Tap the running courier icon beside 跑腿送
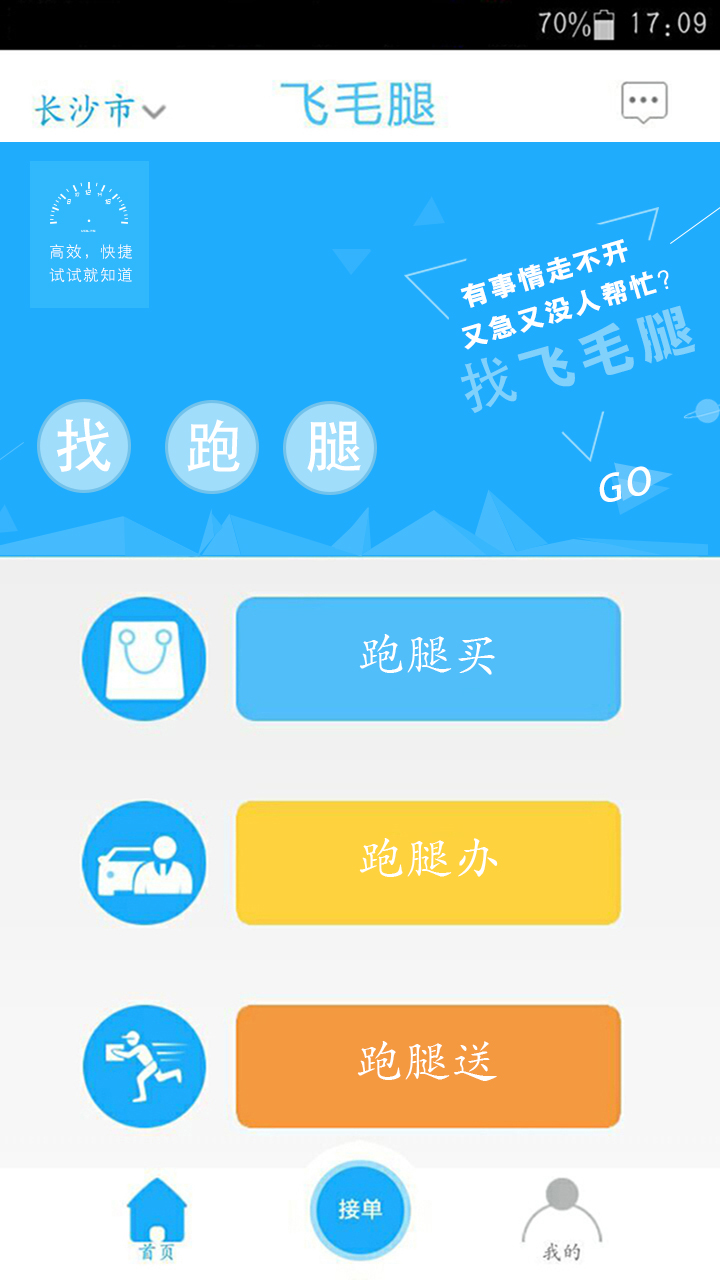 click(144, 1066)
